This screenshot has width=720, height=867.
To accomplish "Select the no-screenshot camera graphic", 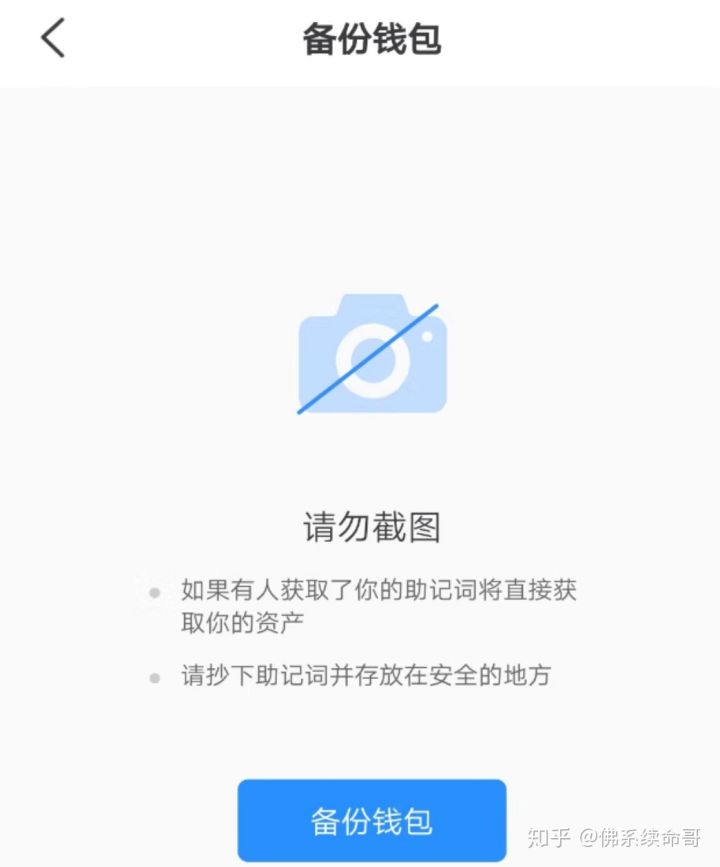I will click(371, 357).
